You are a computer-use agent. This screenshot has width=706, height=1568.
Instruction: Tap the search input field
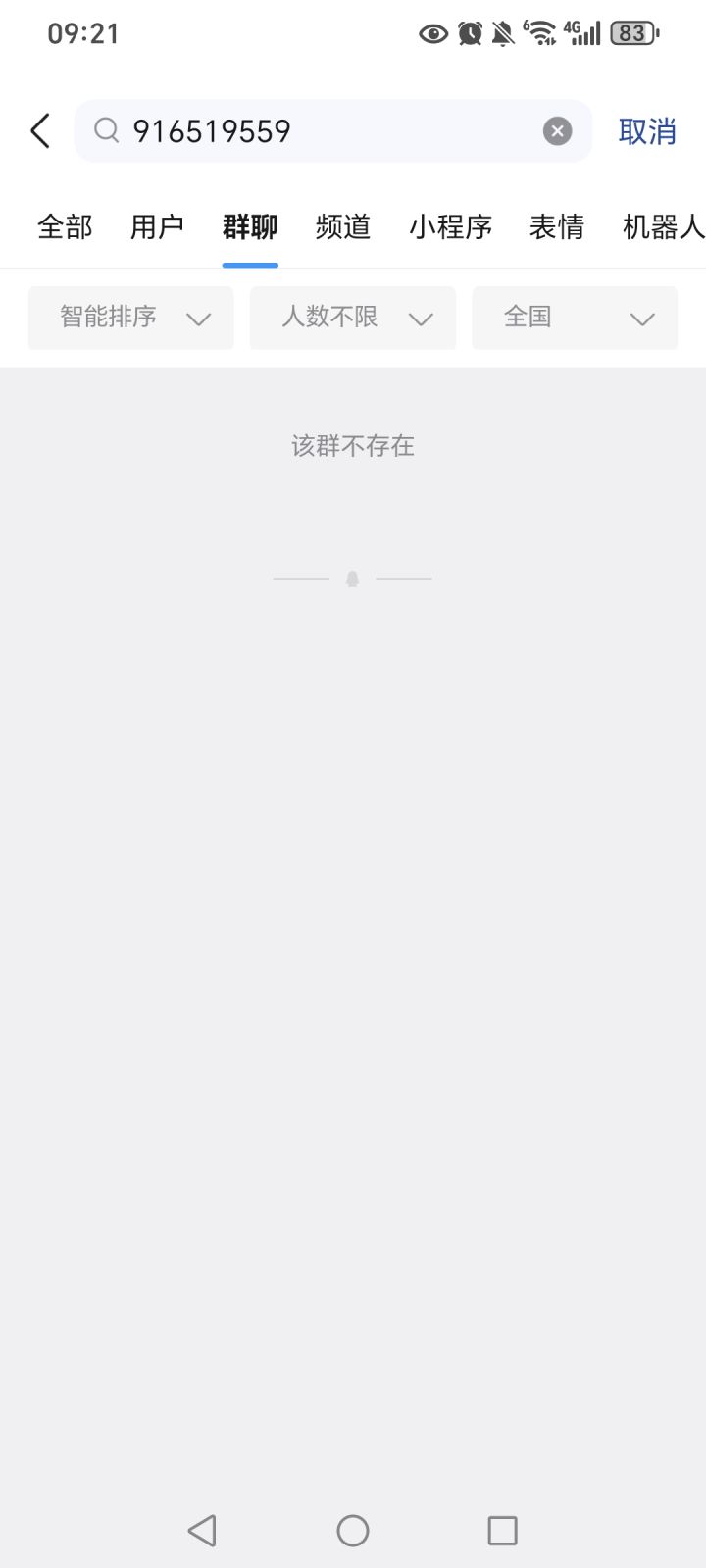coord(294,130)
